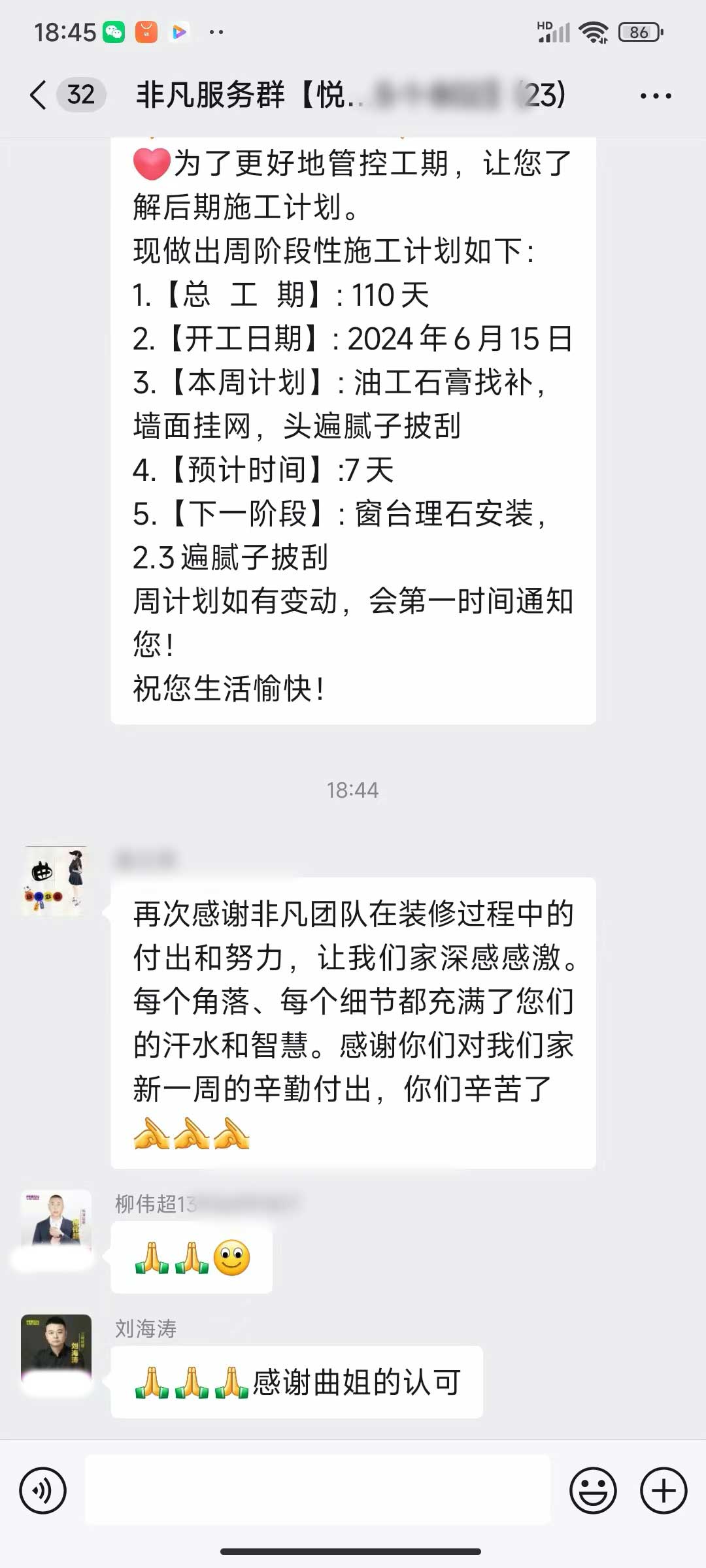Open avatar of the thank-you message sender

coord(56,881)
